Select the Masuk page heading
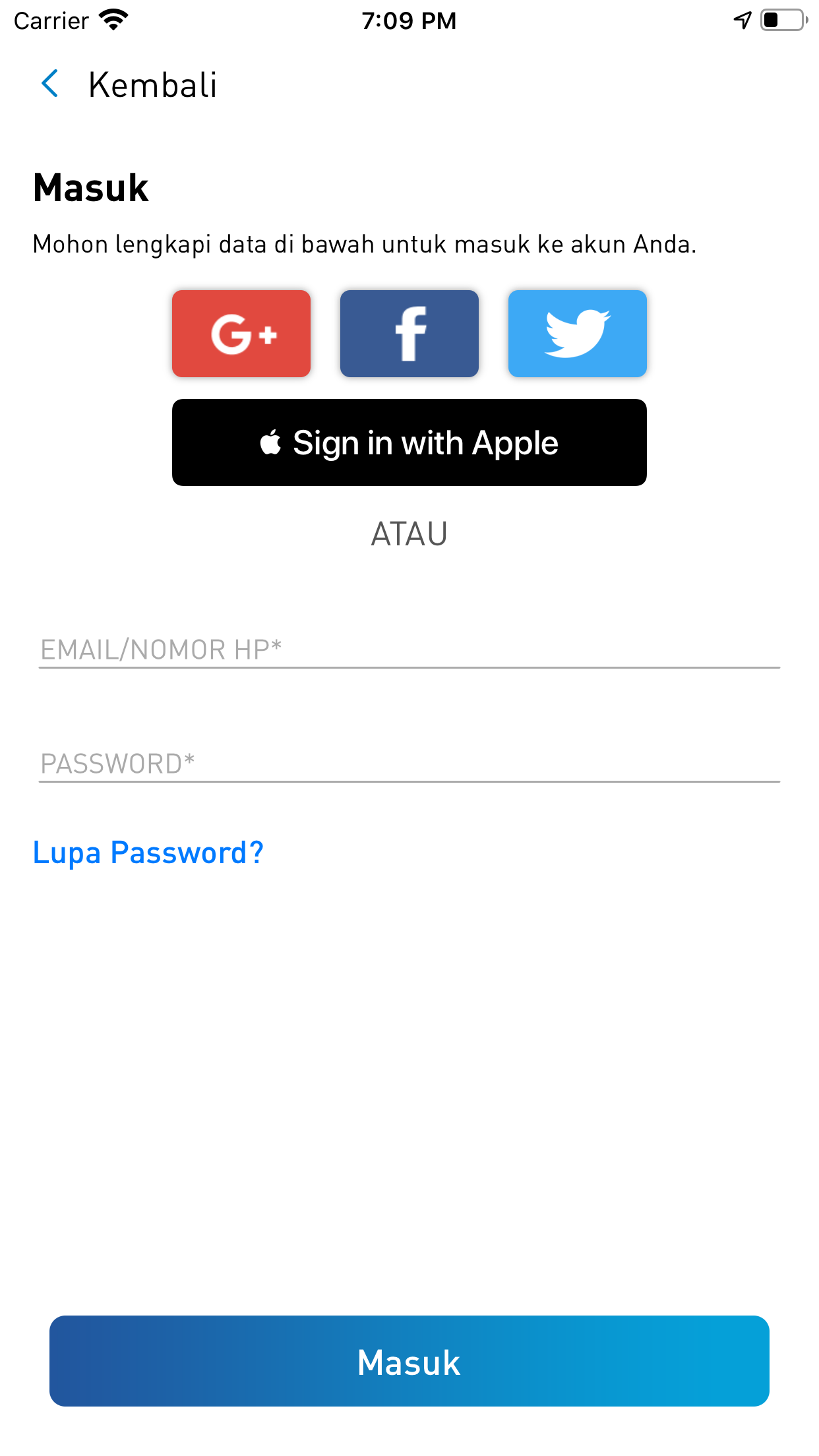819x1456 pixels. pos(90,189)
